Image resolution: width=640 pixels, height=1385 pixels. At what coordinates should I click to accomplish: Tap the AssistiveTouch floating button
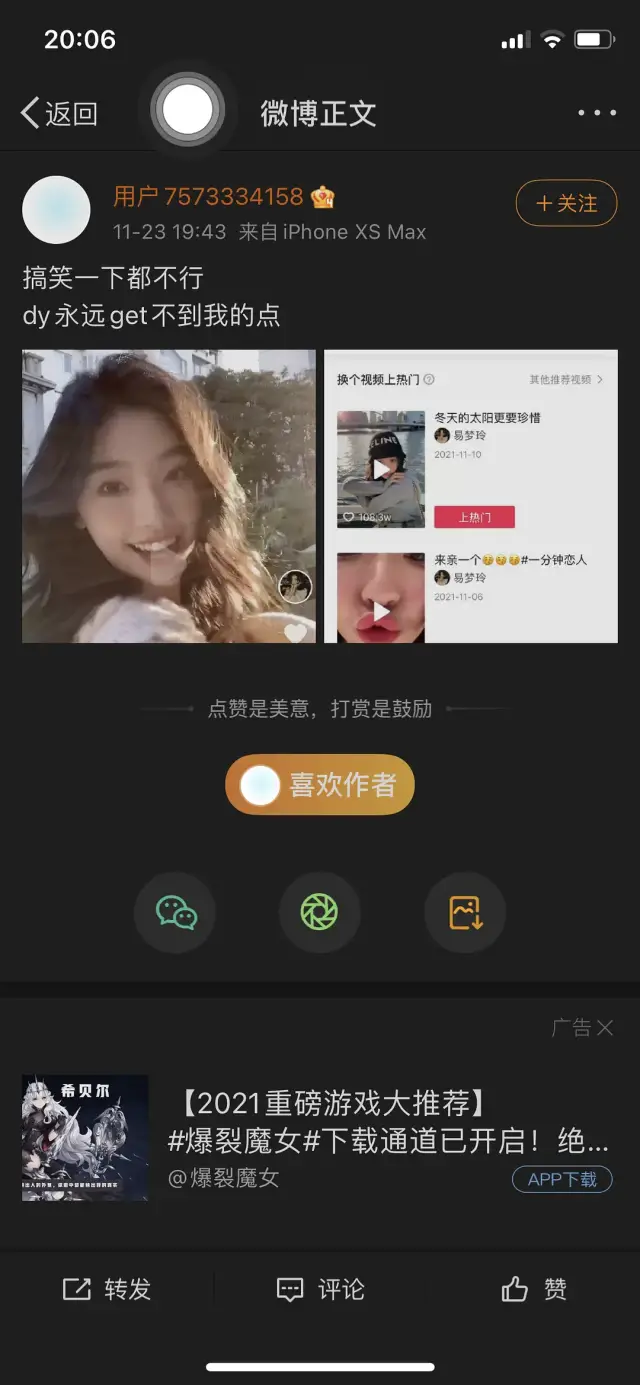pos(187,110)
